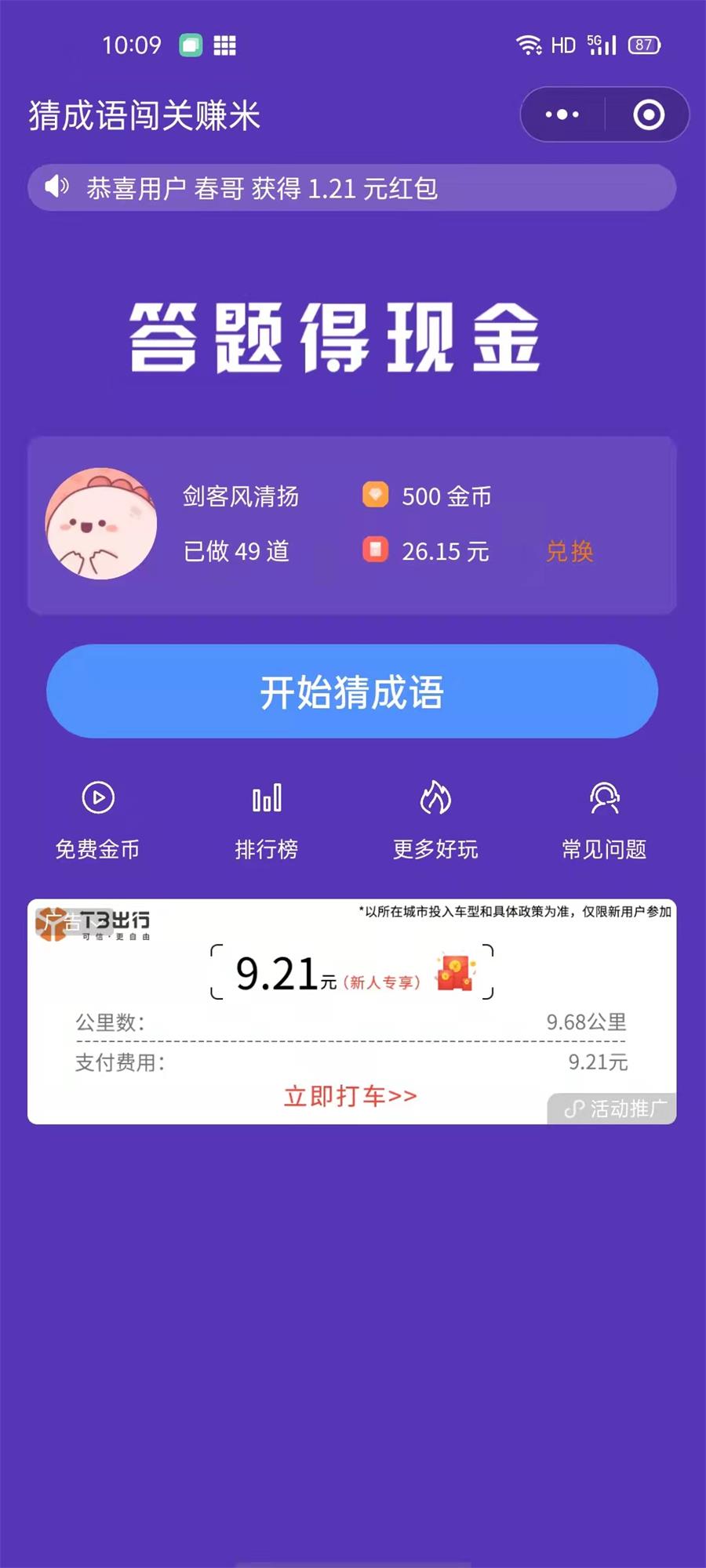
Task: View the 排行榜 leaderboard
Action: pyautogui.click(x=267, y=819)
